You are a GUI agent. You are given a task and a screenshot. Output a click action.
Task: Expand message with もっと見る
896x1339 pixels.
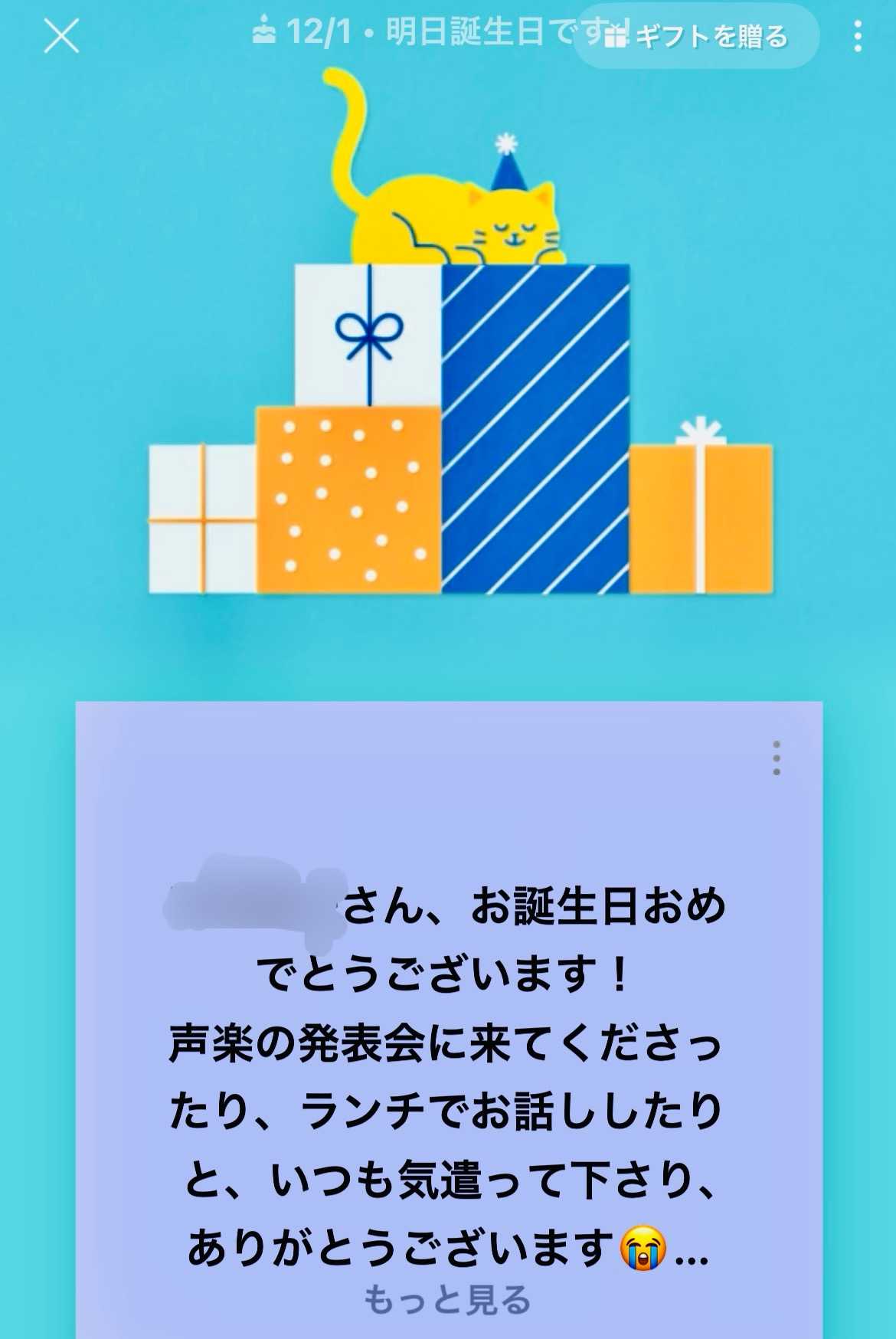[447, 1300]
